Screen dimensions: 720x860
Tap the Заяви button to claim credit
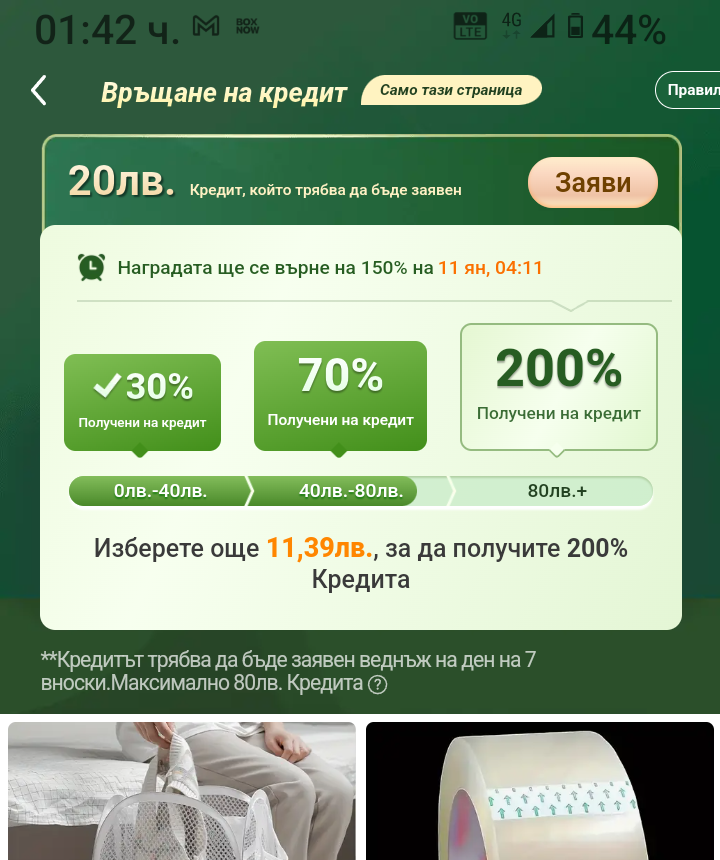pos(593,182)
